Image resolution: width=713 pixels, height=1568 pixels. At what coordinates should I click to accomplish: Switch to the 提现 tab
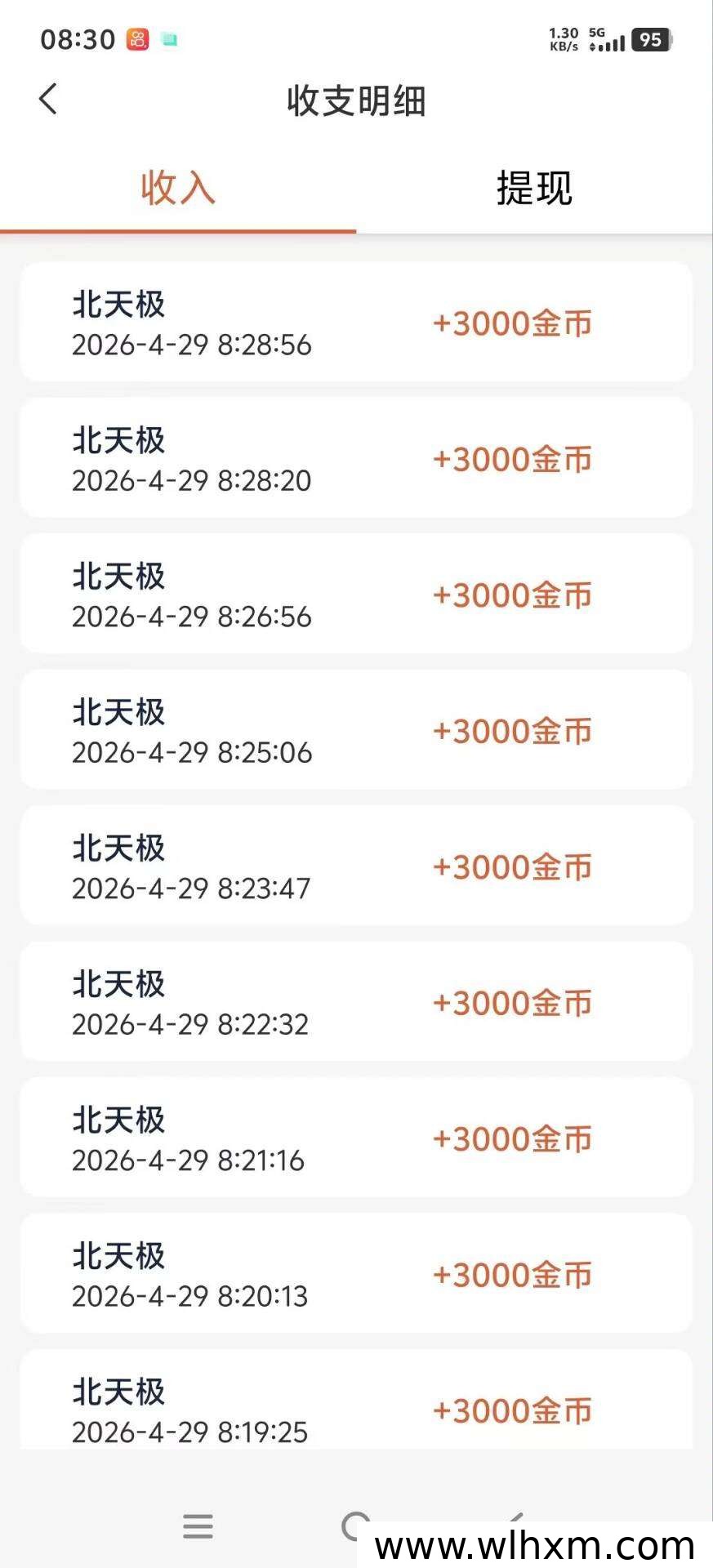(534, 189)
